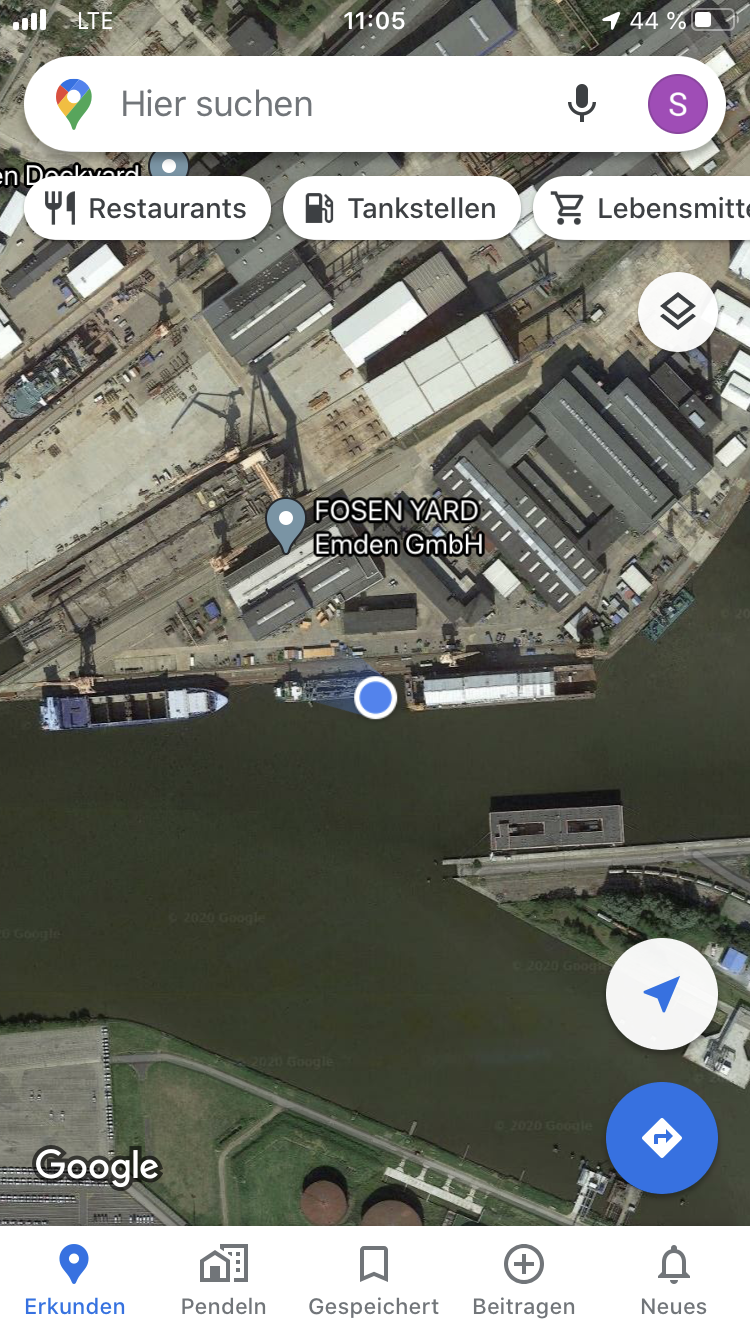Screen dimensions: 750x1334
Task: Center the map on my location
Action: coord(661,993)
